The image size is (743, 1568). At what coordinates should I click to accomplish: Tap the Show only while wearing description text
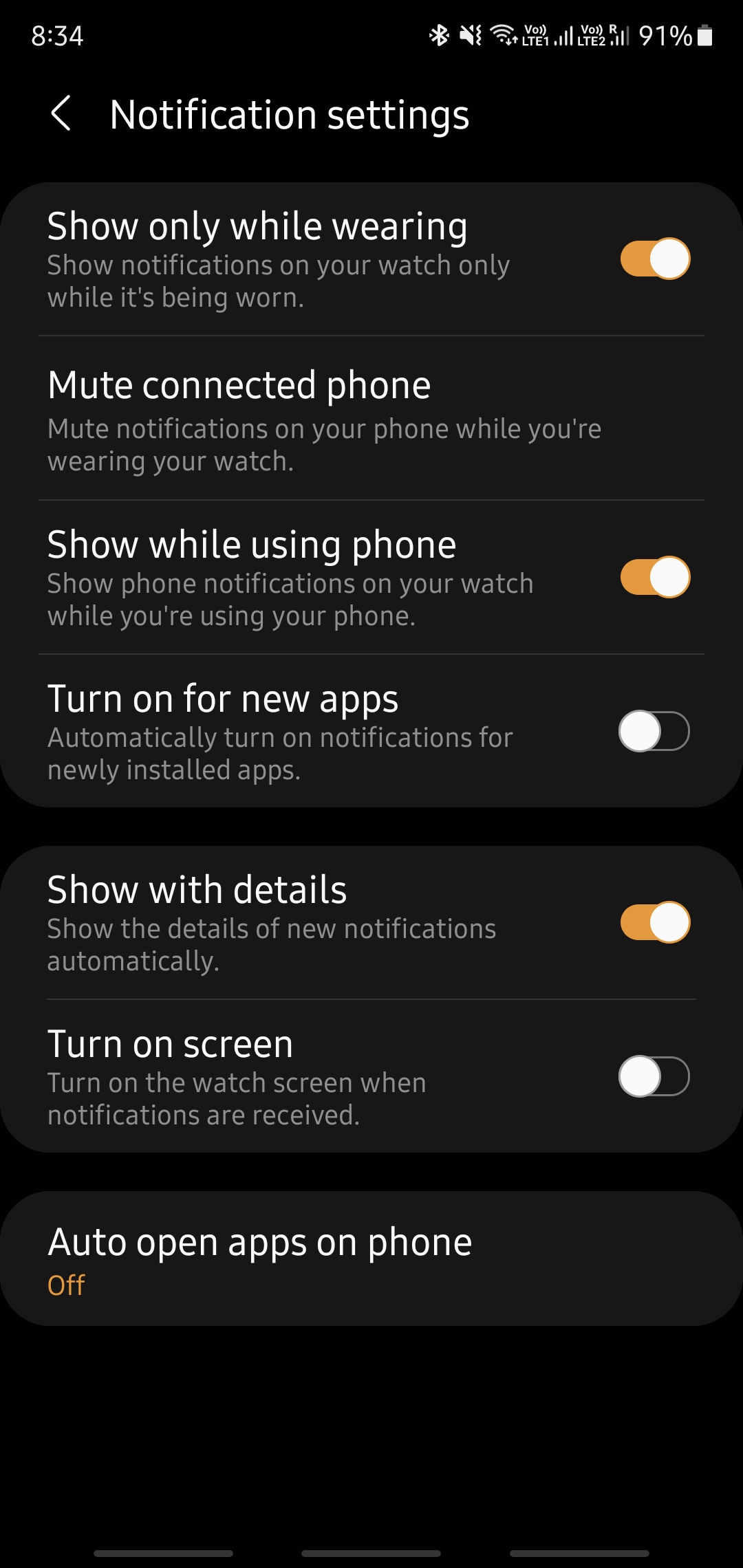pyautogui.click(x=278, y=280)
